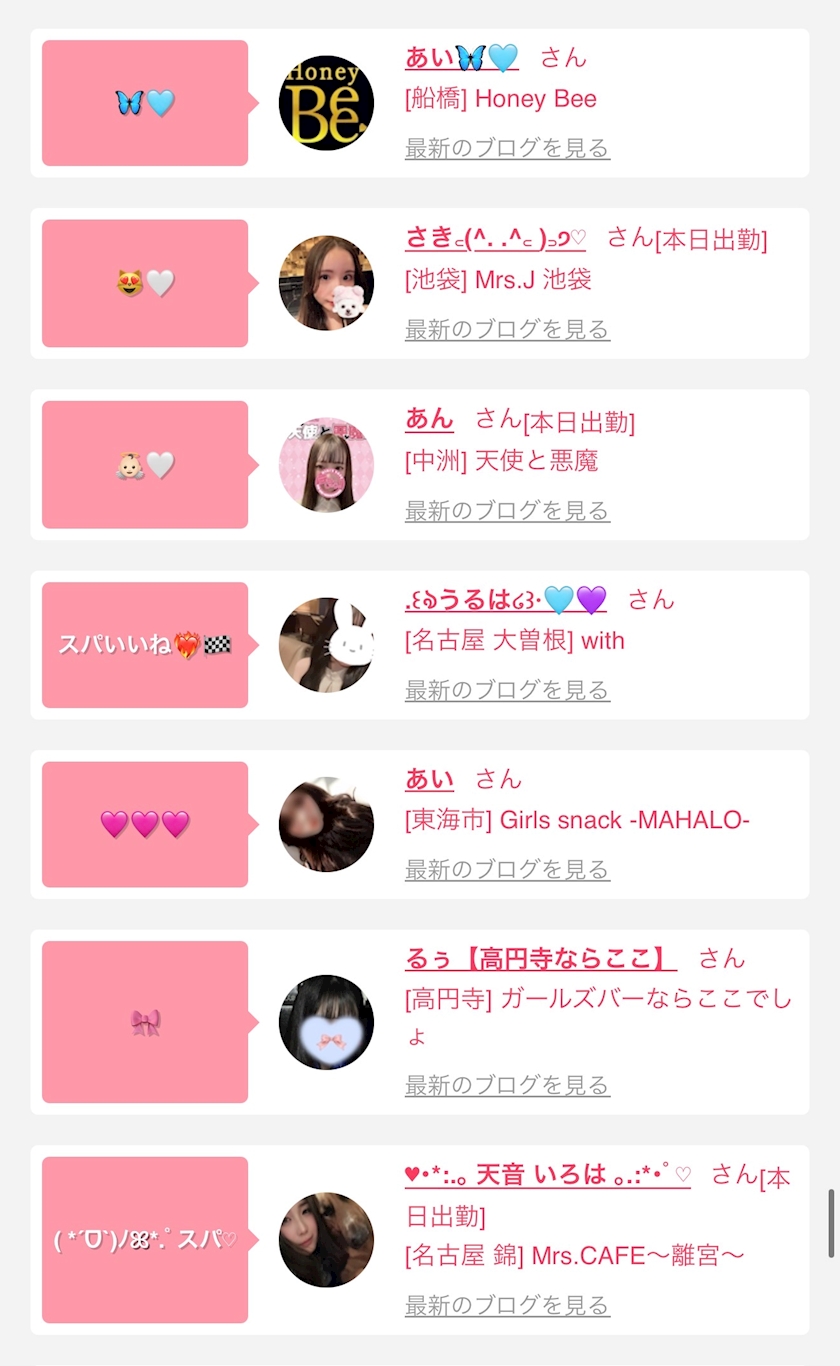
Task: Open あい's profile from Girls snack -MAHALO-
Action: [x=429, y=778]
